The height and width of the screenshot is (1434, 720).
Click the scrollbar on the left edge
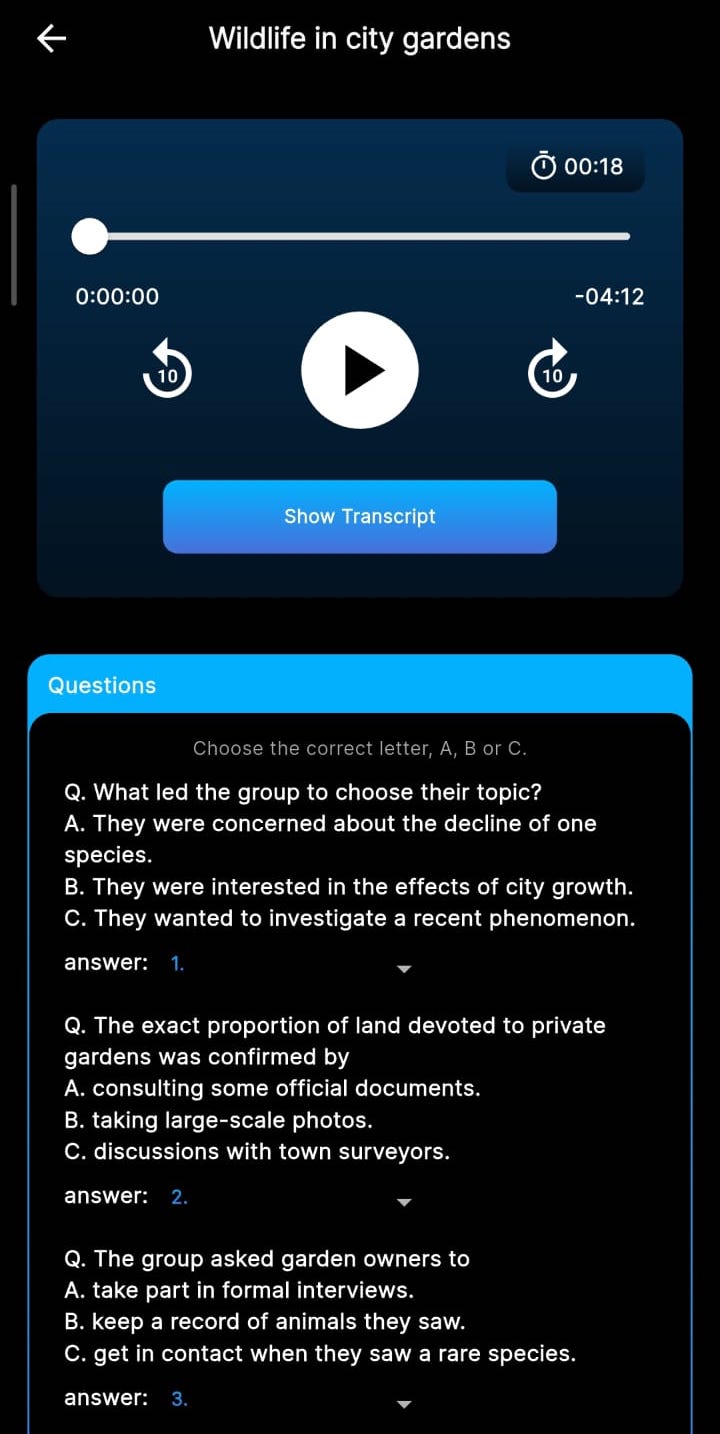[14, 243]
